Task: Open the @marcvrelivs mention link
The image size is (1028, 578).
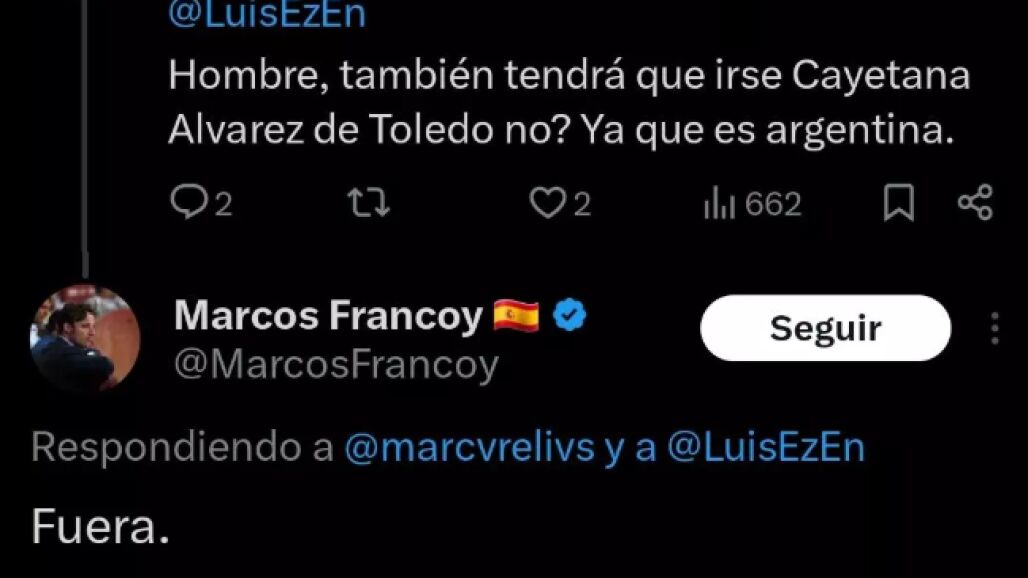Action: point(469,448)
